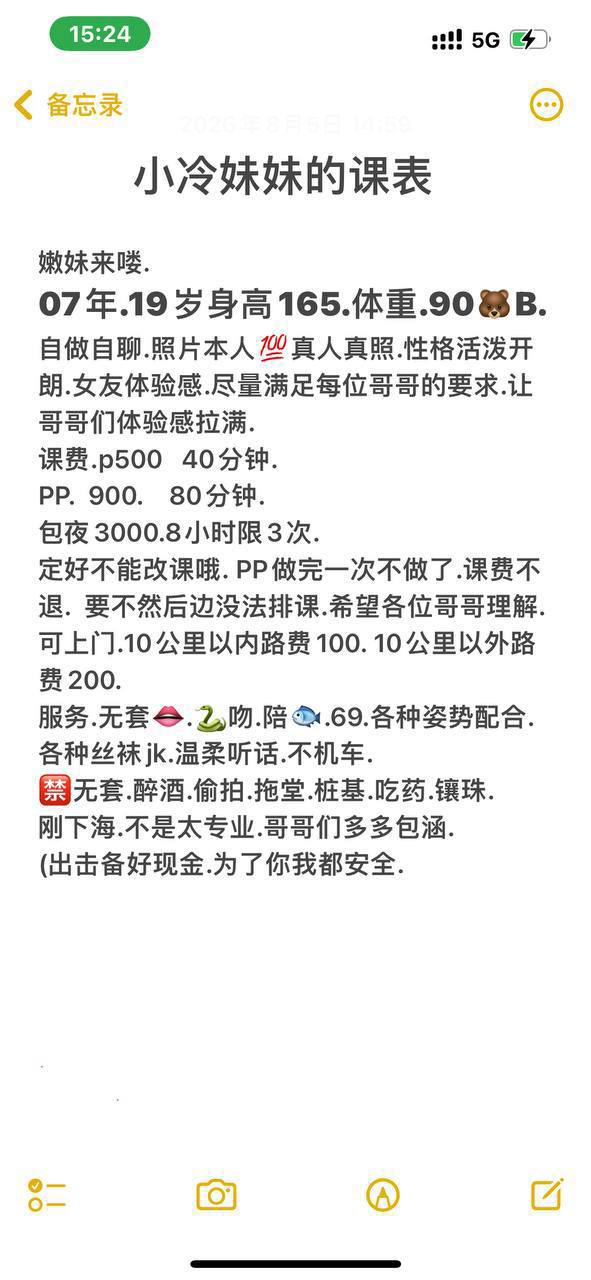
Task: Open the camera attachment options
Action: [x=216, y=1194]
